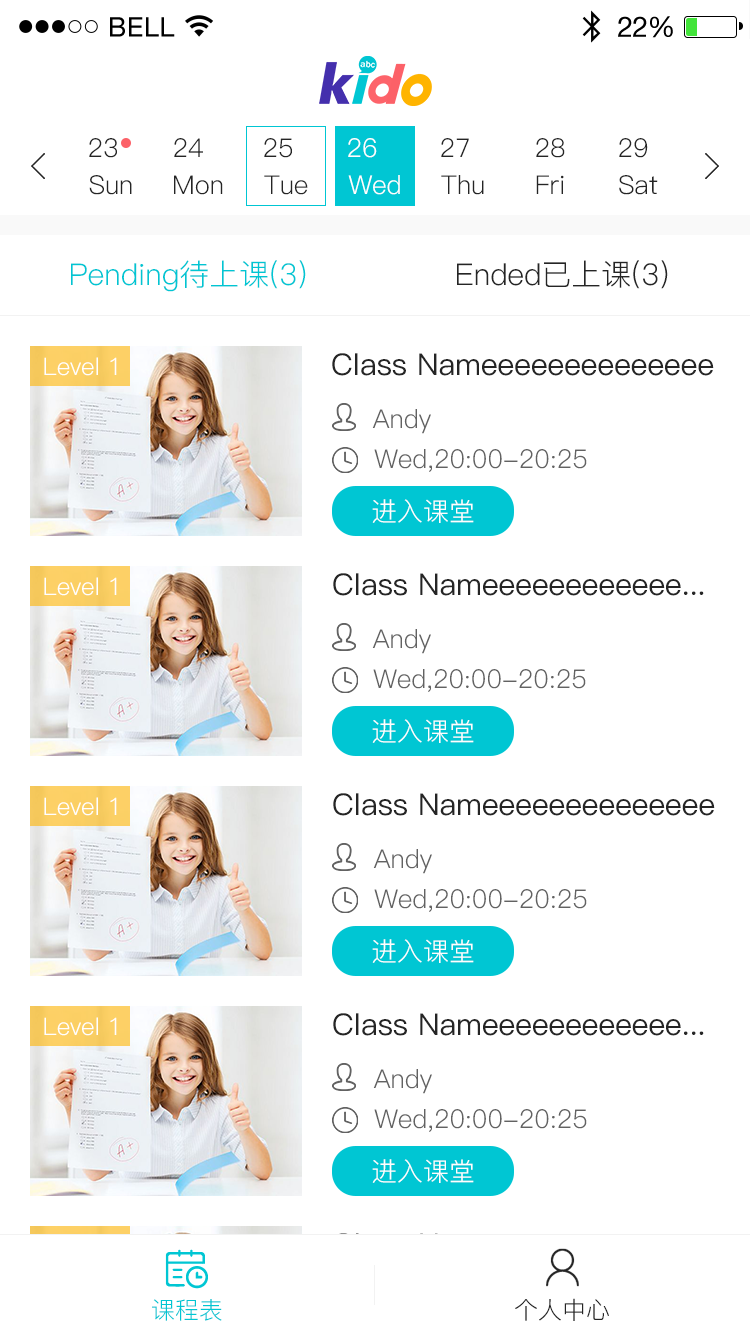The height and width of the screenshot is (1334, 750).
Task: Enter the second class via 进入课堂
Action: tap(422, 732)
